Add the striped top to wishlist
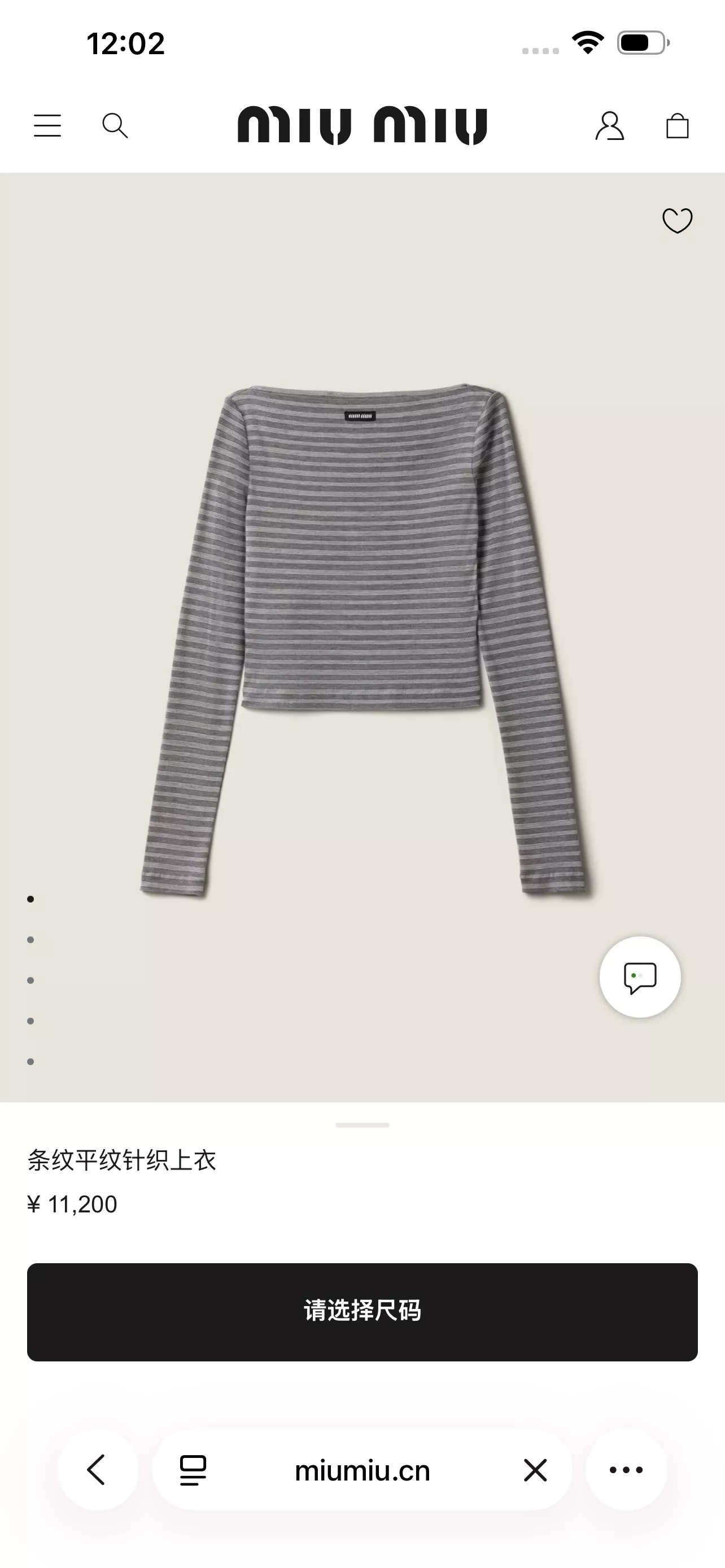 point(678,220)
